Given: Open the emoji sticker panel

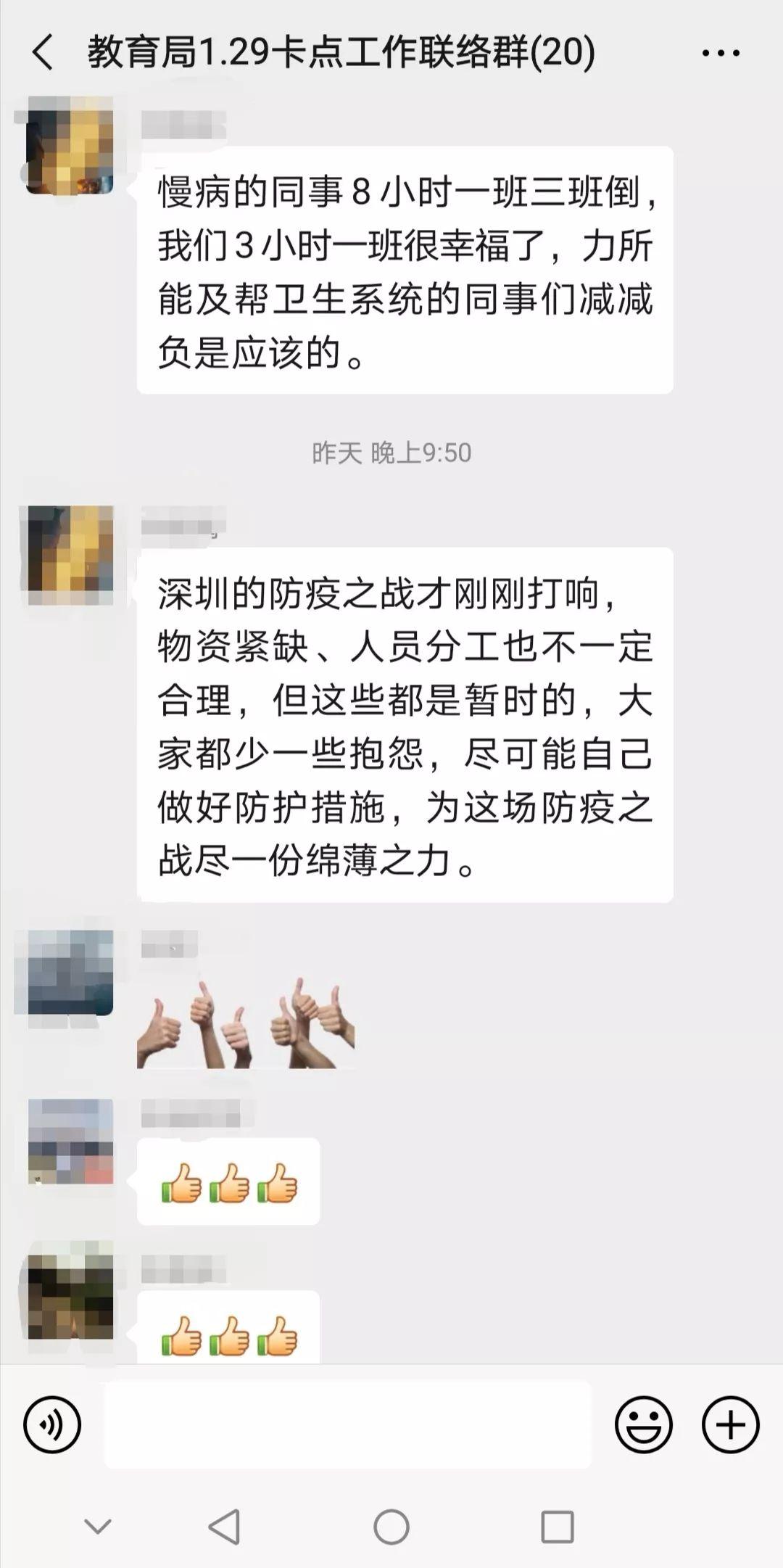Looking at the screenshot, I should 643,1424.
